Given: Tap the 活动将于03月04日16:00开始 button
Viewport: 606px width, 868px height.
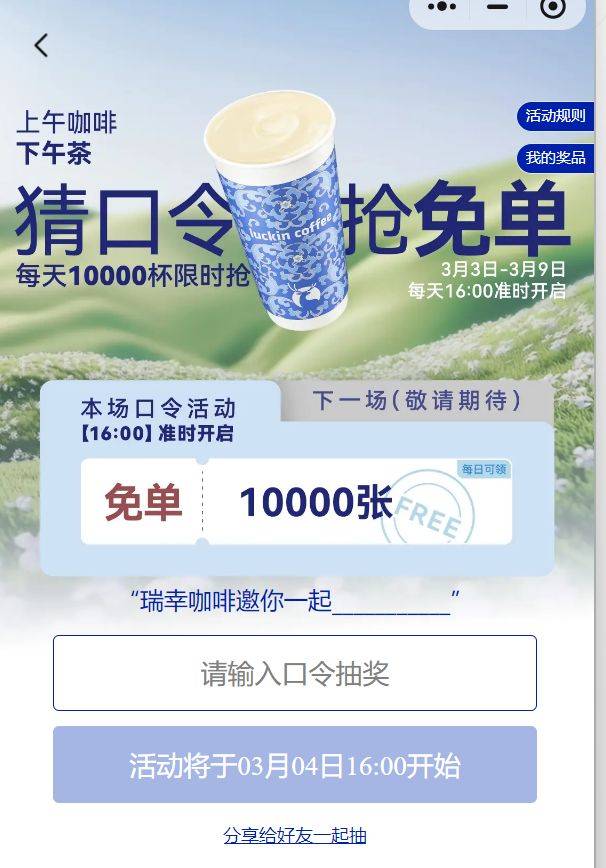Looking at the screenshot, I should tap(295, 765).
